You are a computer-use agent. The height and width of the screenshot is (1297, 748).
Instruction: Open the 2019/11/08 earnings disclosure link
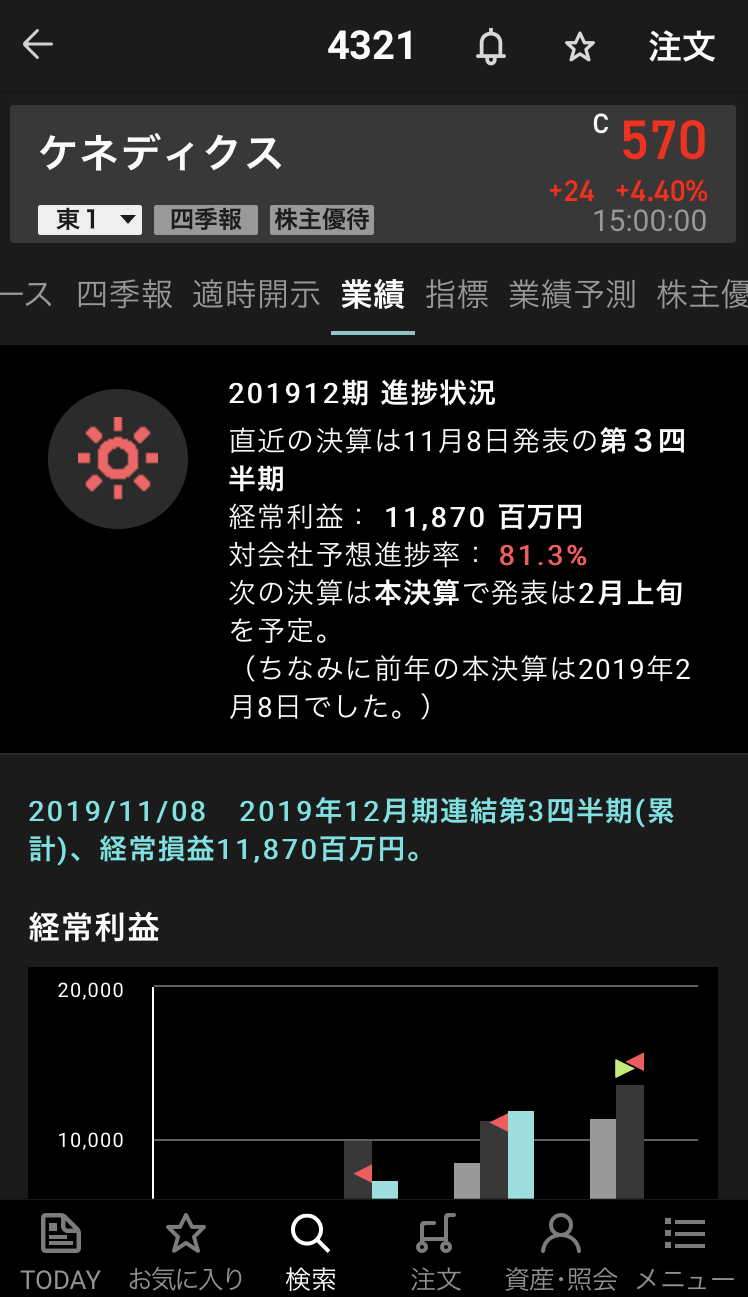[350, 830]
